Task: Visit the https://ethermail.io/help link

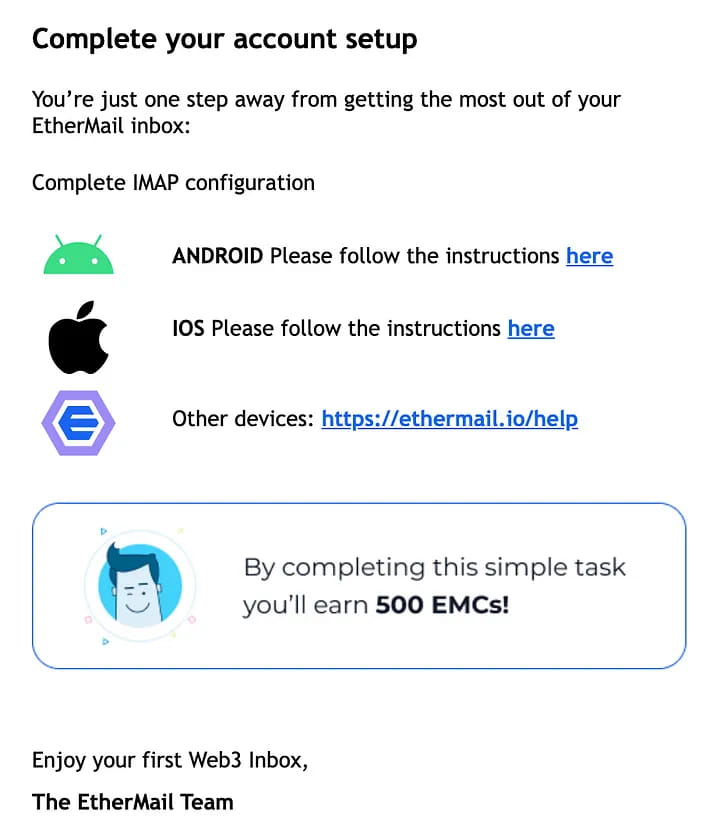Action: pyautogui.click(x=449, y=419)
